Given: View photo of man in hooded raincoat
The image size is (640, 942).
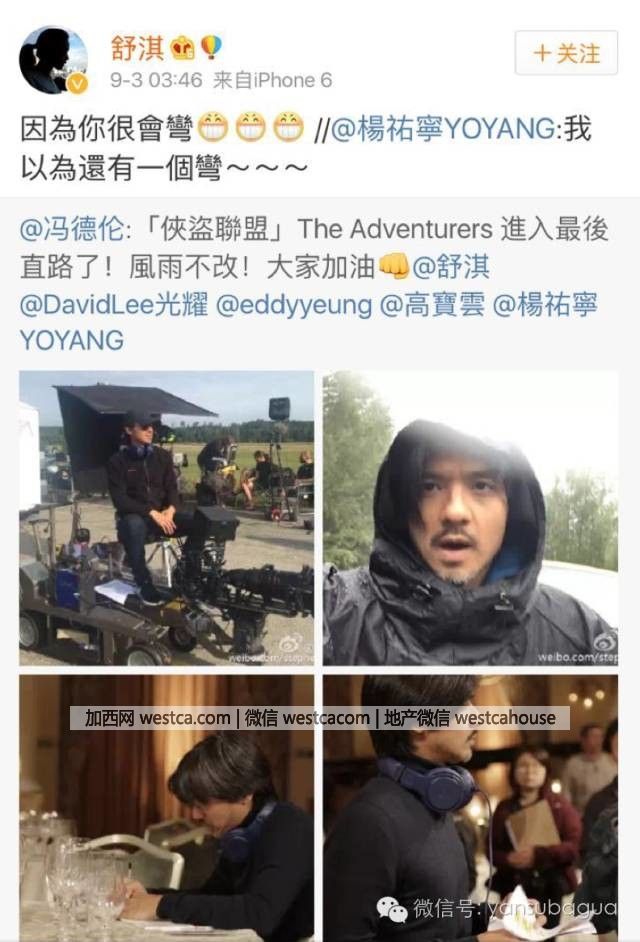Looking at the screenshot, I should click(470, 518).
